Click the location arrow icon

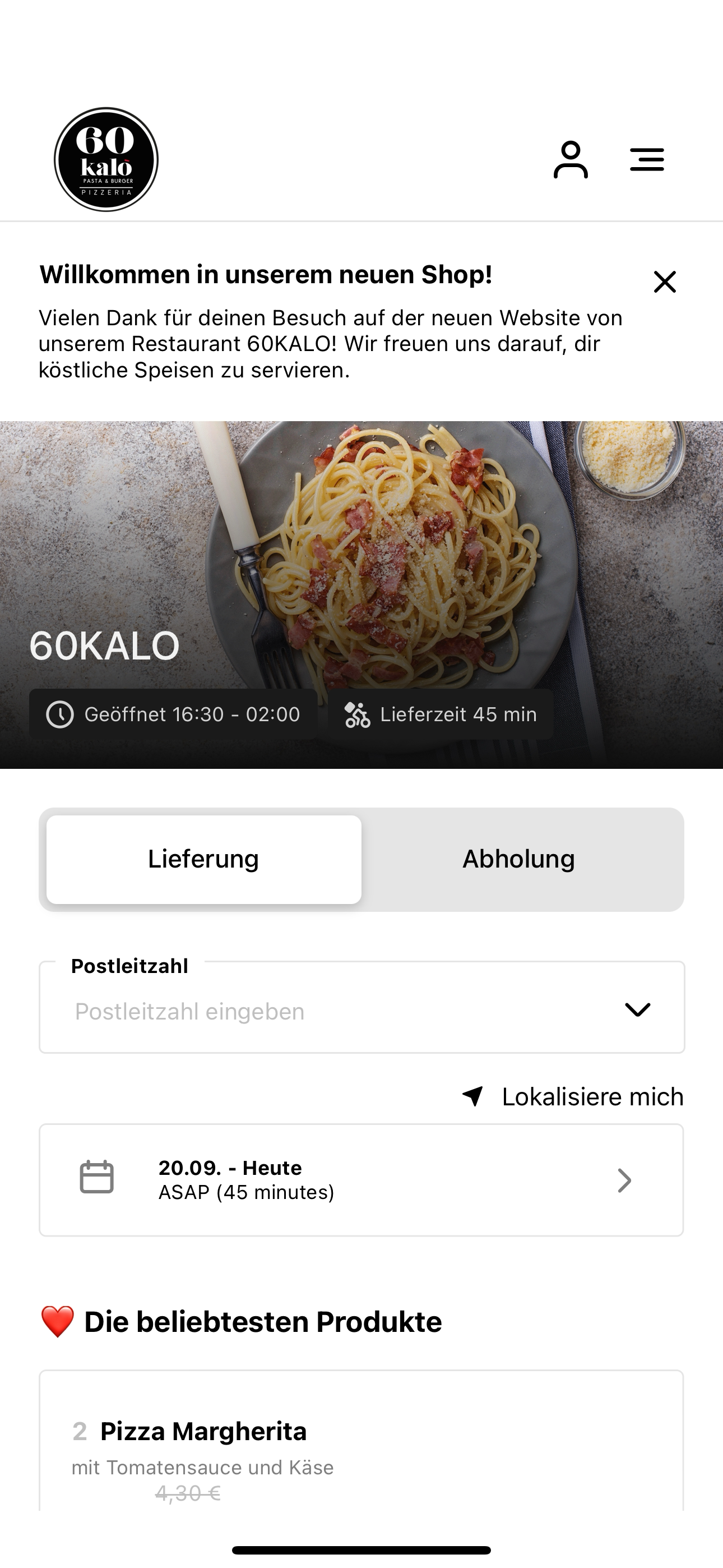(x=473, y=1096)
